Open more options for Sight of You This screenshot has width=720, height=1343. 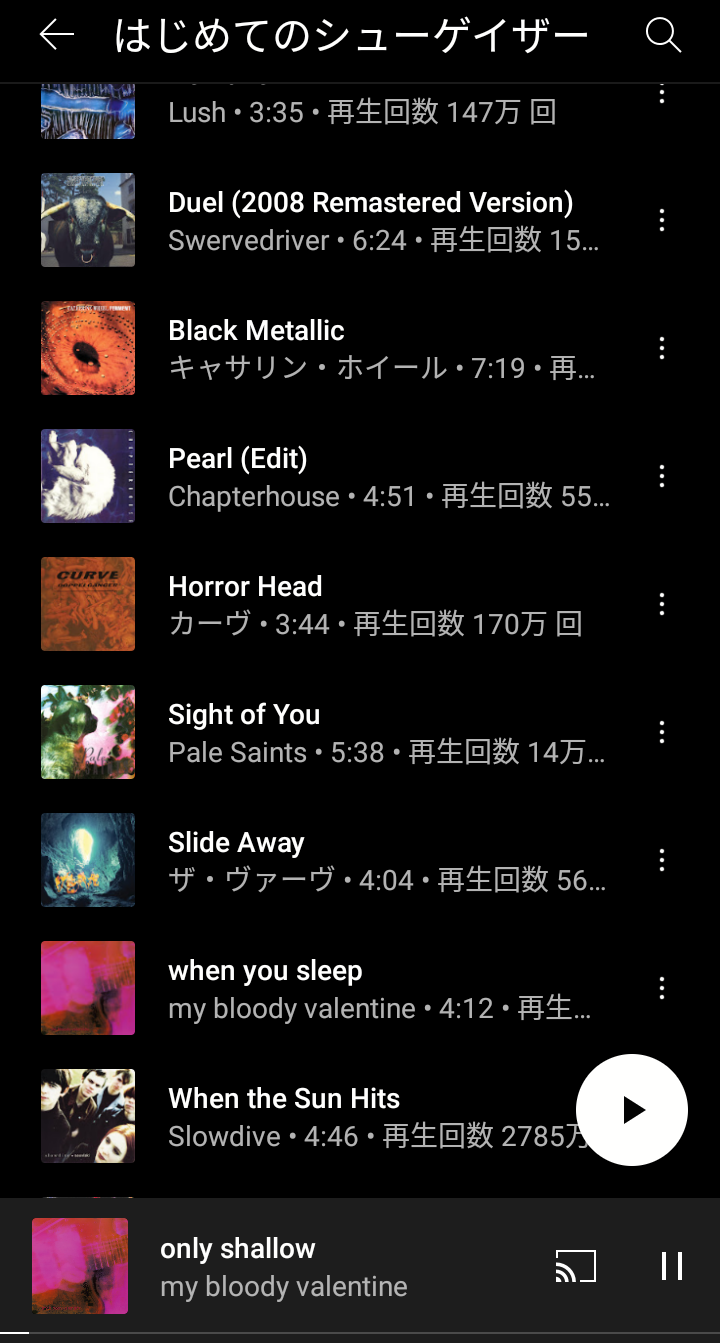coord(661,732)
